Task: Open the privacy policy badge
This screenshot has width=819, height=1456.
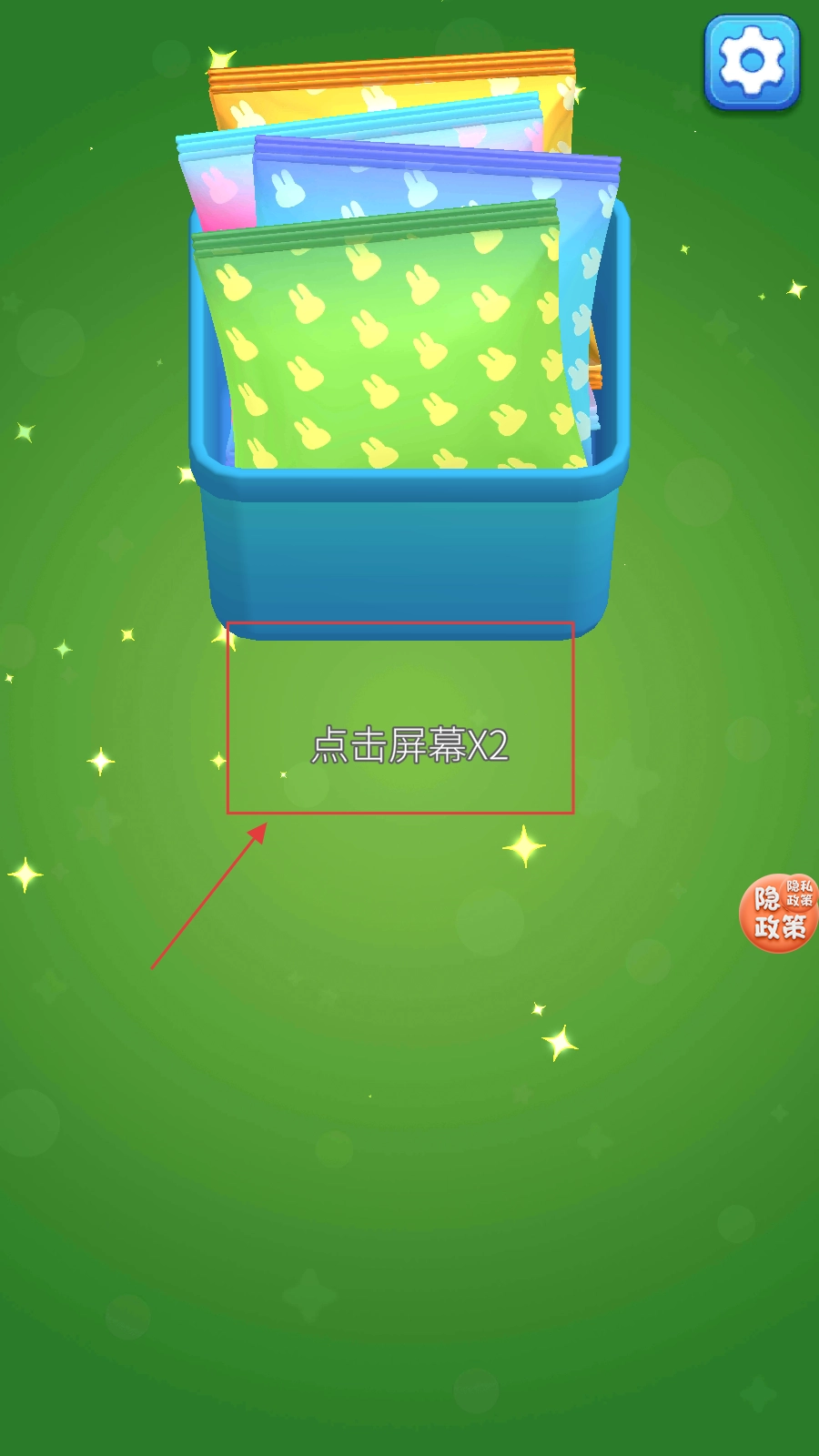Action: 778,913
